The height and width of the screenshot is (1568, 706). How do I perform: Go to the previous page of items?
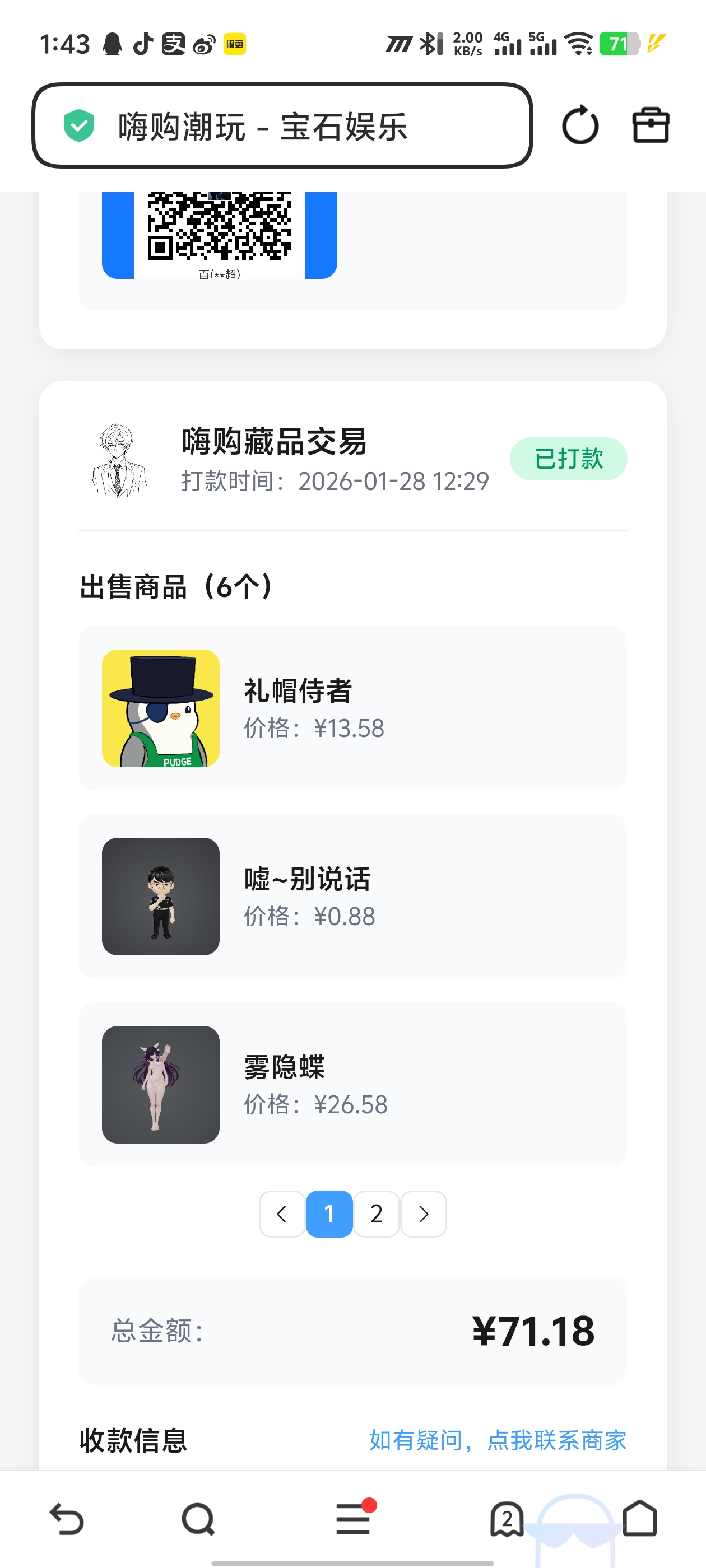[281, 1214]
